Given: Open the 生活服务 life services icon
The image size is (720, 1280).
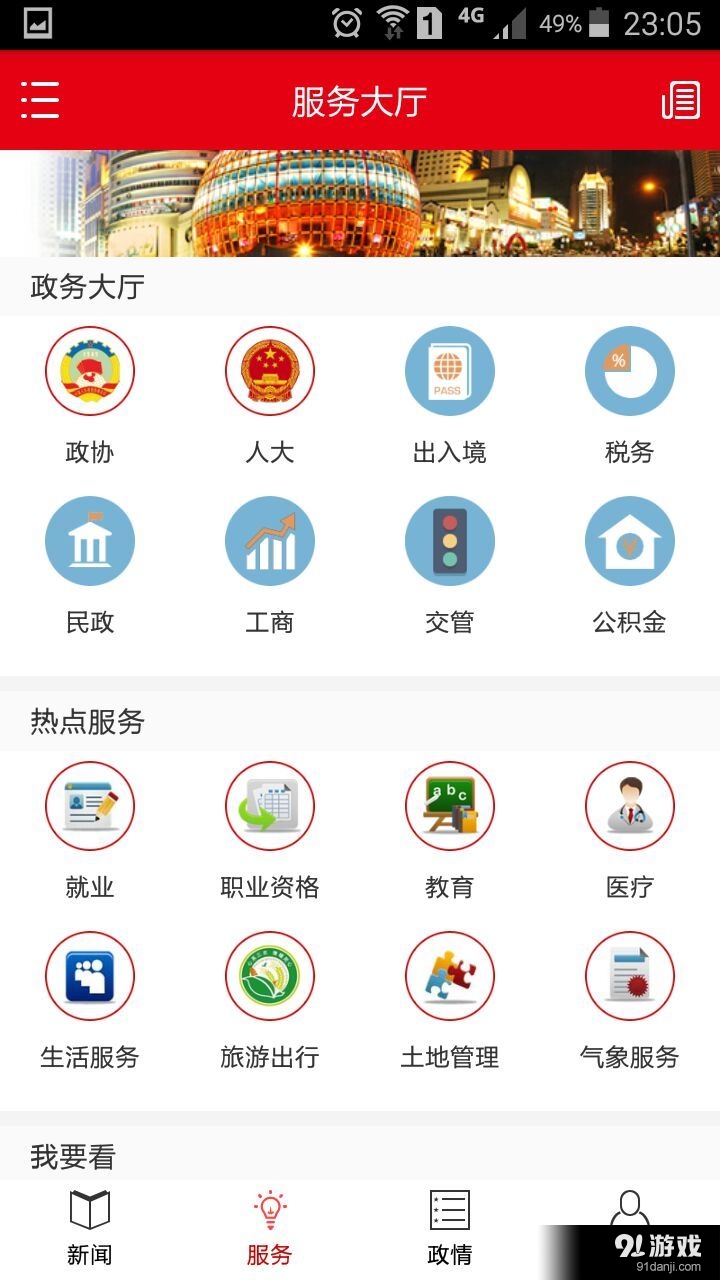Looking at the screenshot, I should click(x=90, y=976).
